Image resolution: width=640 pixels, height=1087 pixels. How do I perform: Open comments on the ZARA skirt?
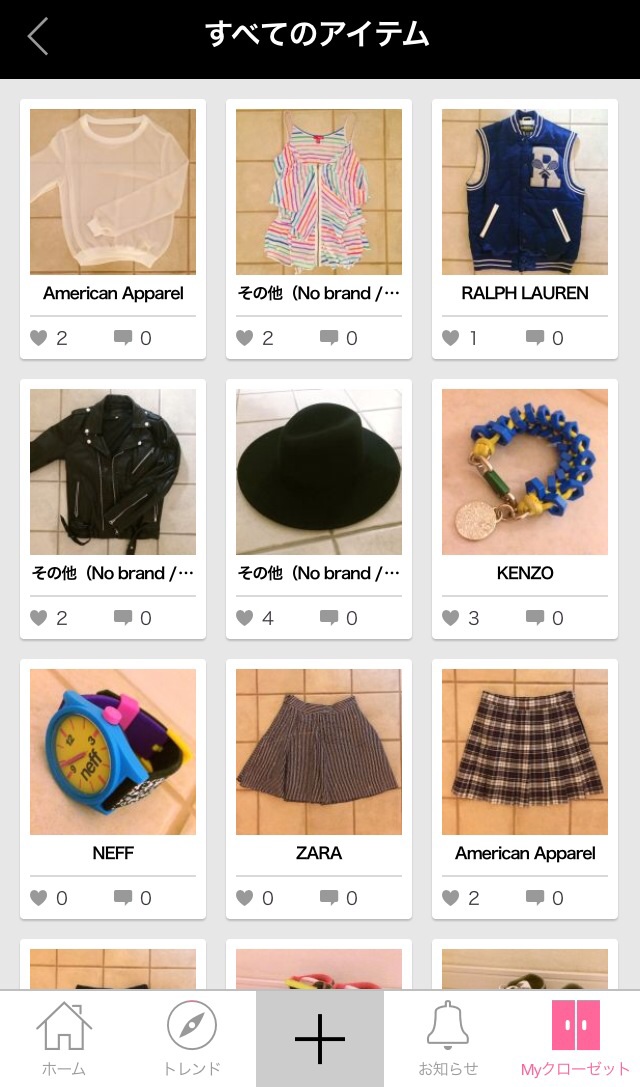click(329, 898)
